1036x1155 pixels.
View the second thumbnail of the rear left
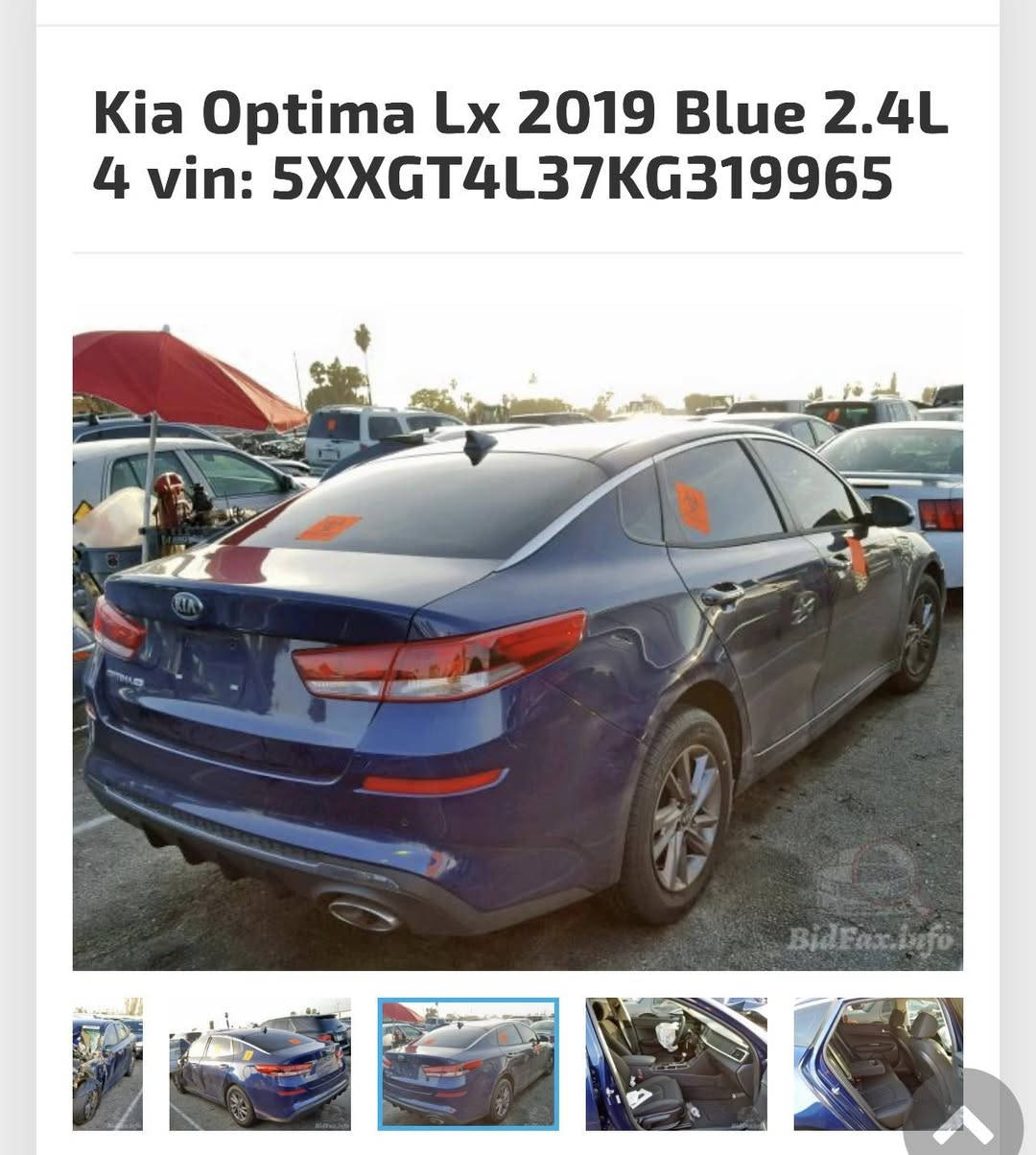tap(260, 1063)
